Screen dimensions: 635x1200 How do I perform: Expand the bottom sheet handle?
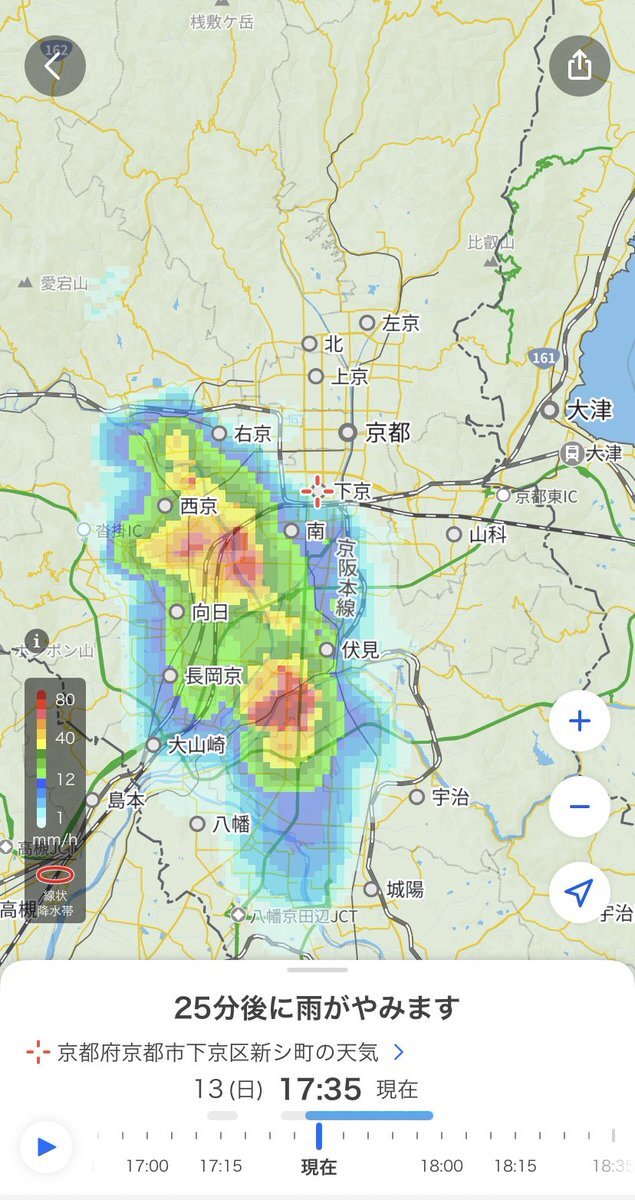tap(317, 969)
